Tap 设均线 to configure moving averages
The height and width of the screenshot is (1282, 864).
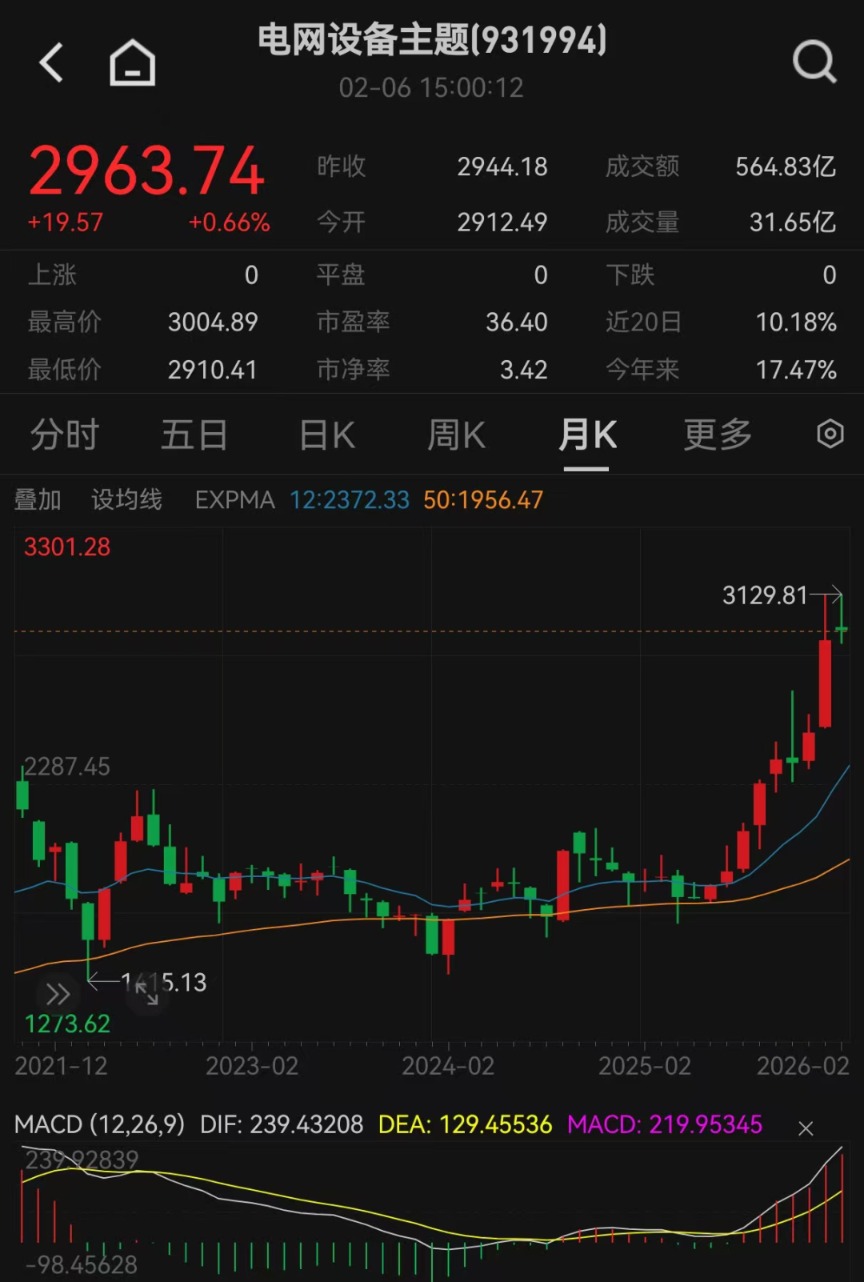coord(126,500)
